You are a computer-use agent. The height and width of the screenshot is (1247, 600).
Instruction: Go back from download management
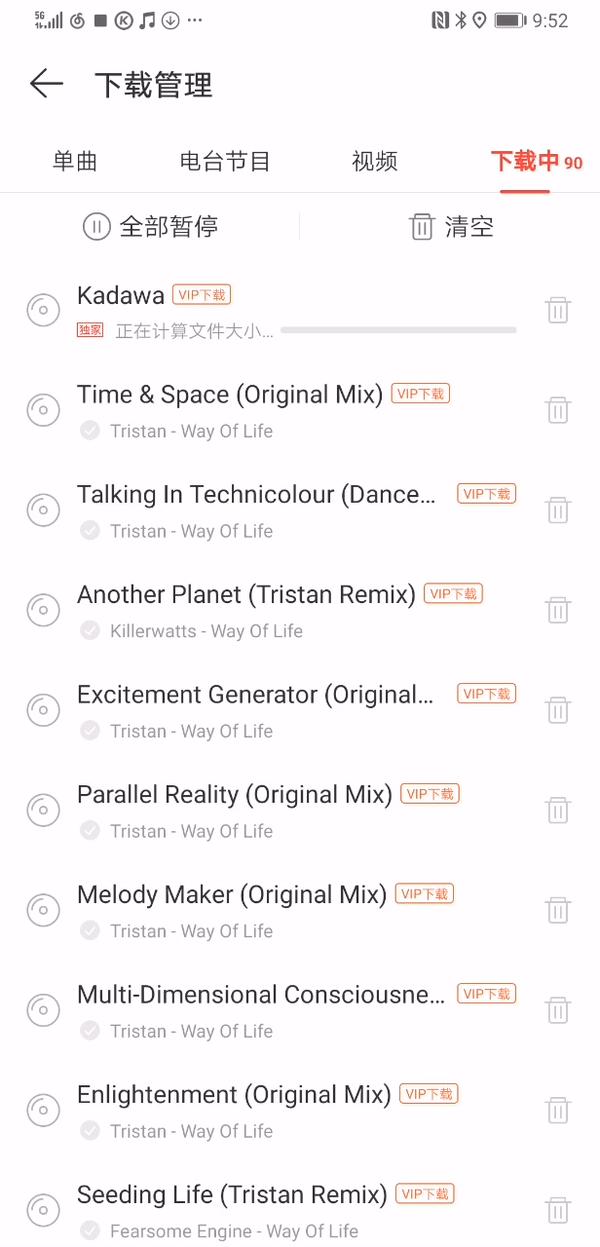46,84
